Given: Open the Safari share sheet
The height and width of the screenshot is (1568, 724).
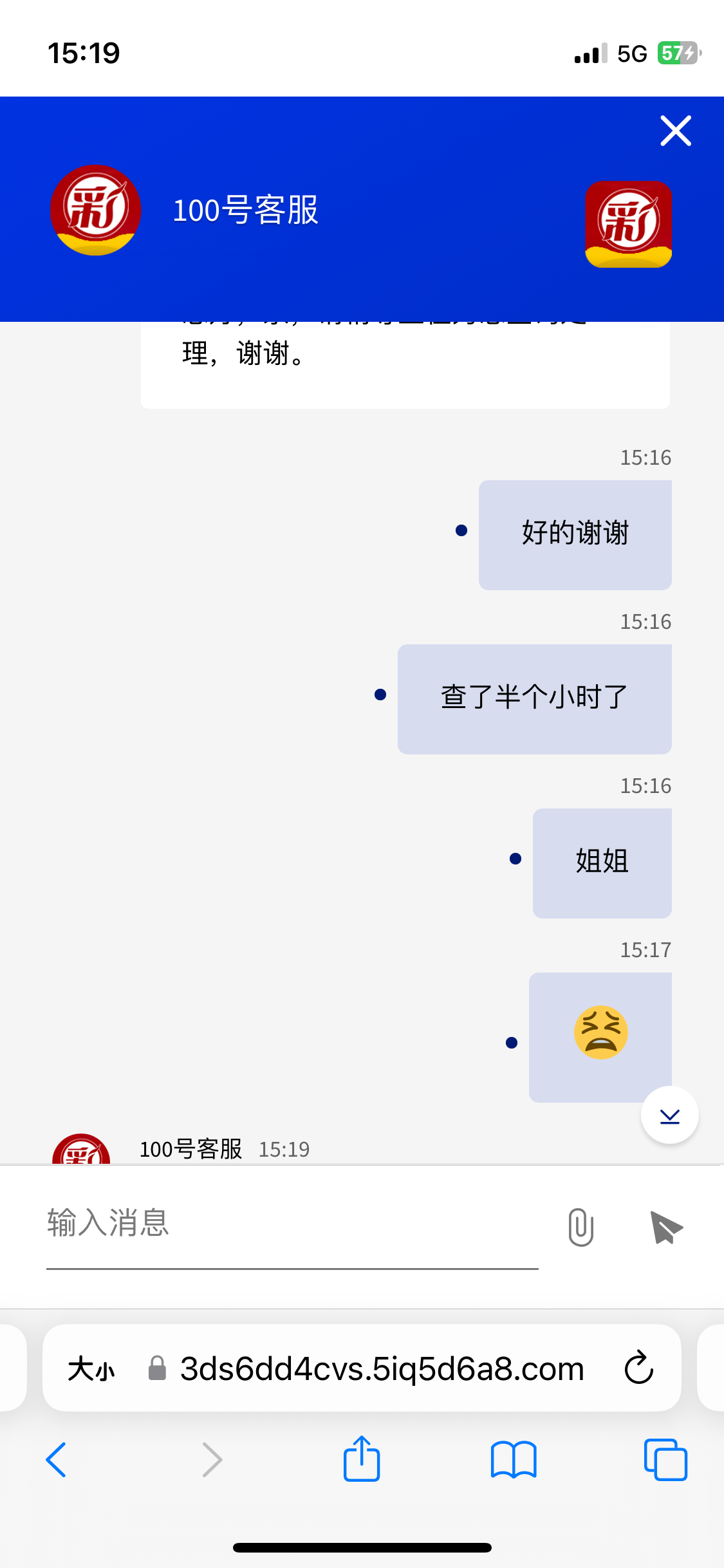Looking at the screenshot, I should (362, 1458).
